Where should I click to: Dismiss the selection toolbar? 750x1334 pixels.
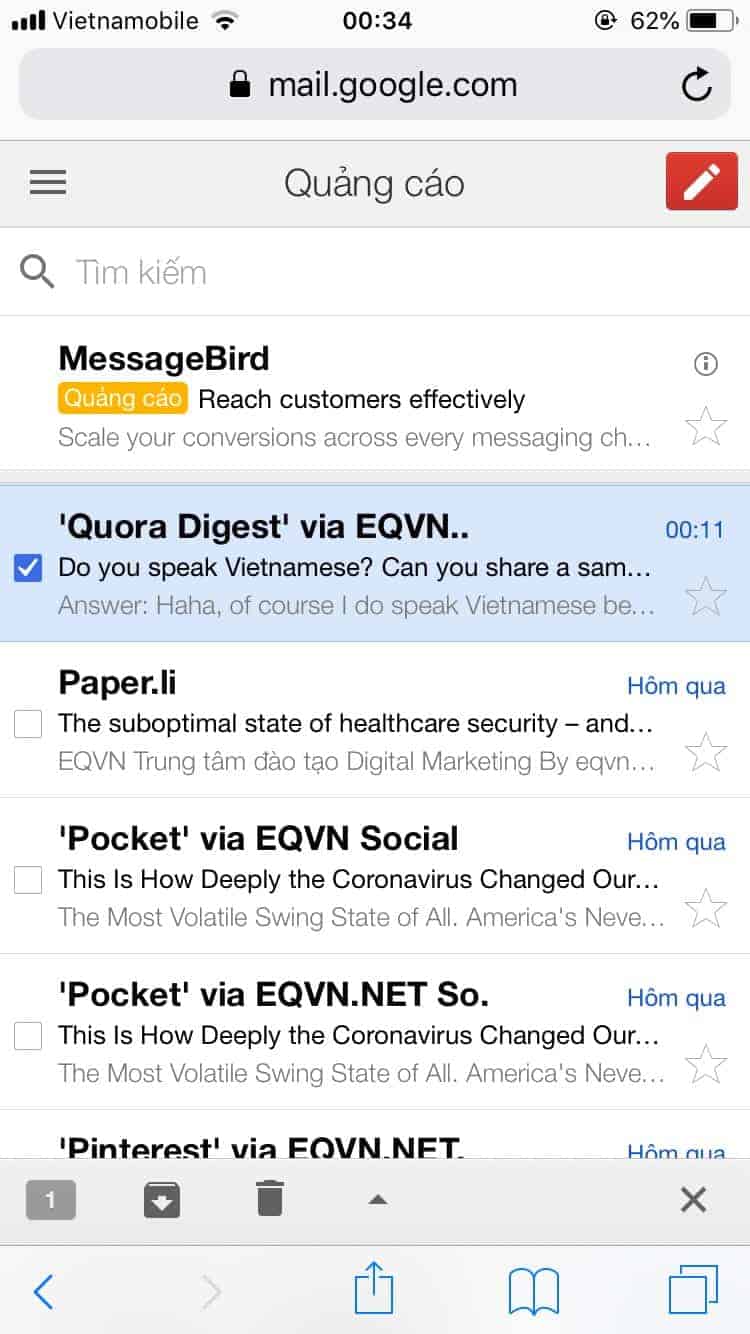(x=693, y=1199)
